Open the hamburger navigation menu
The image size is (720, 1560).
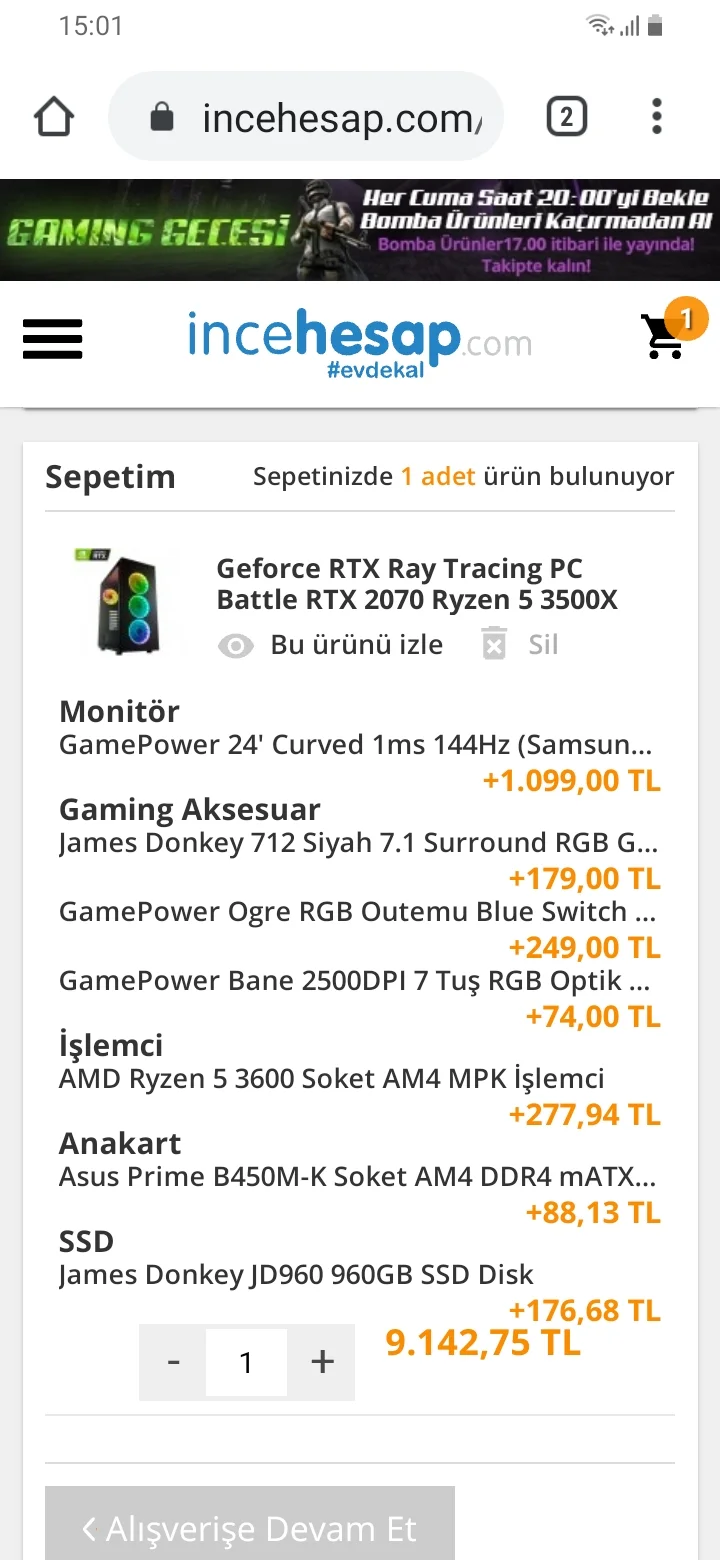[x=53, y=340]
